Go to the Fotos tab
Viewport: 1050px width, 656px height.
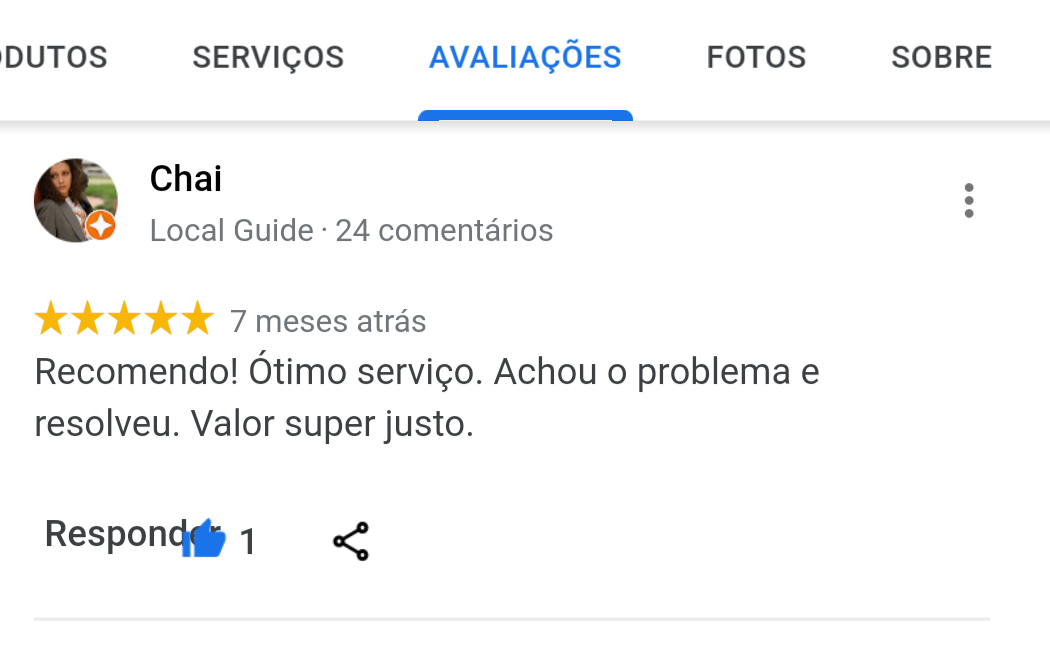(x=756, y=58)
